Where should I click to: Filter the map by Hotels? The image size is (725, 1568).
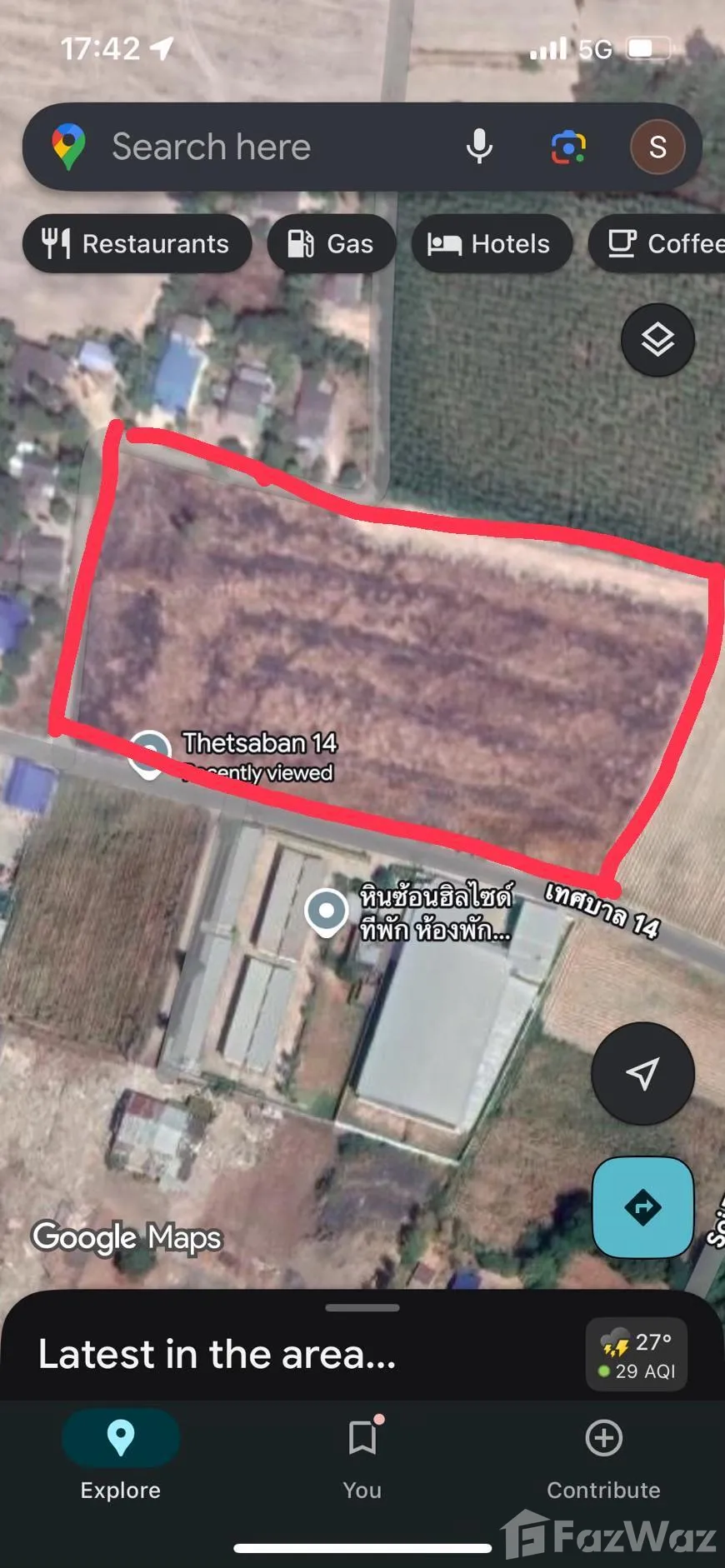tap(491, 243)
